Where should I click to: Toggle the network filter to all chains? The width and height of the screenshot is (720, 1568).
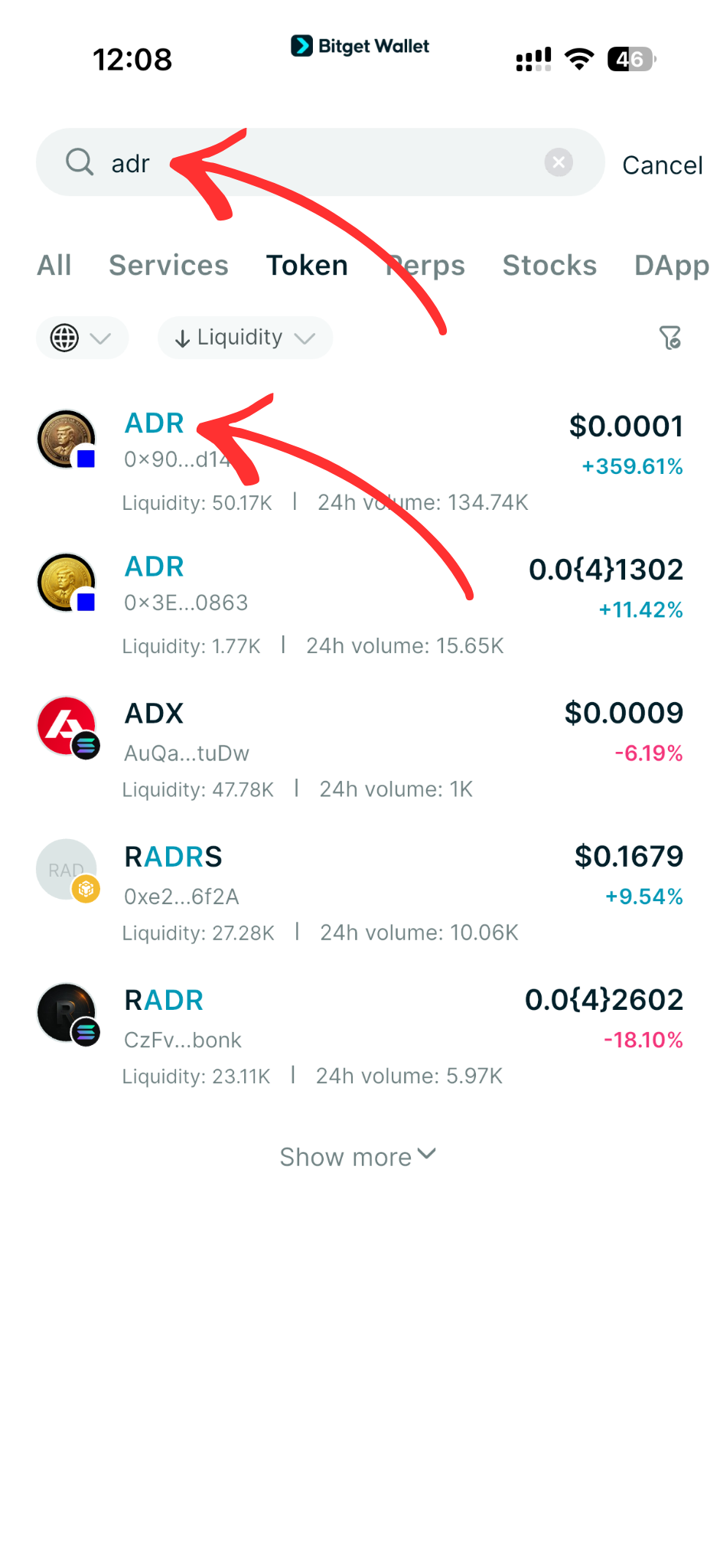pos(82,337)
